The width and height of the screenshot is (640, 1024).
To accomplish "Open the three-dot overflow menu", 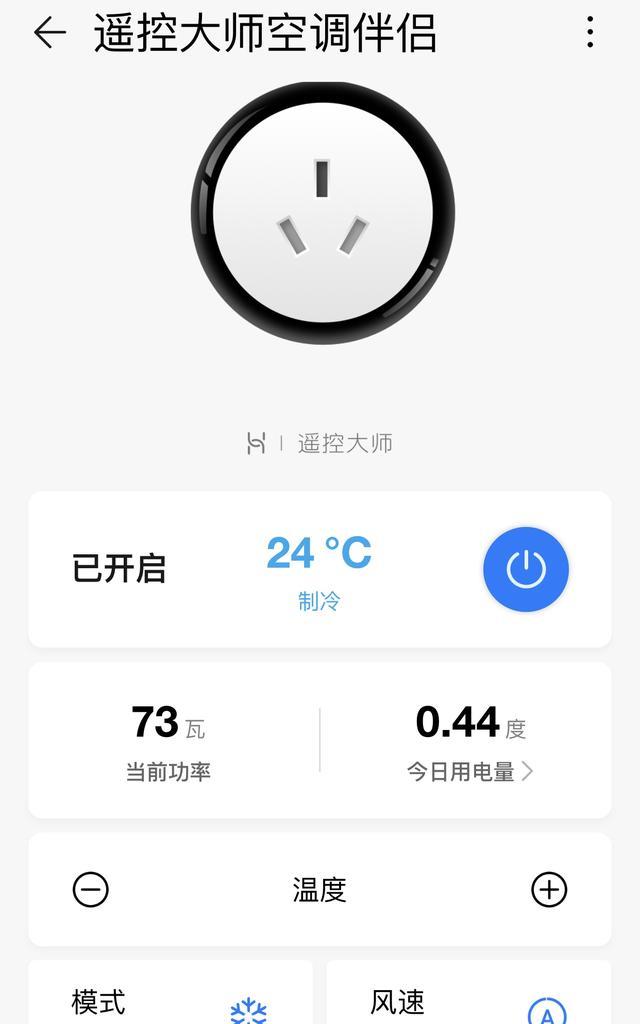I will click(590, 33).
